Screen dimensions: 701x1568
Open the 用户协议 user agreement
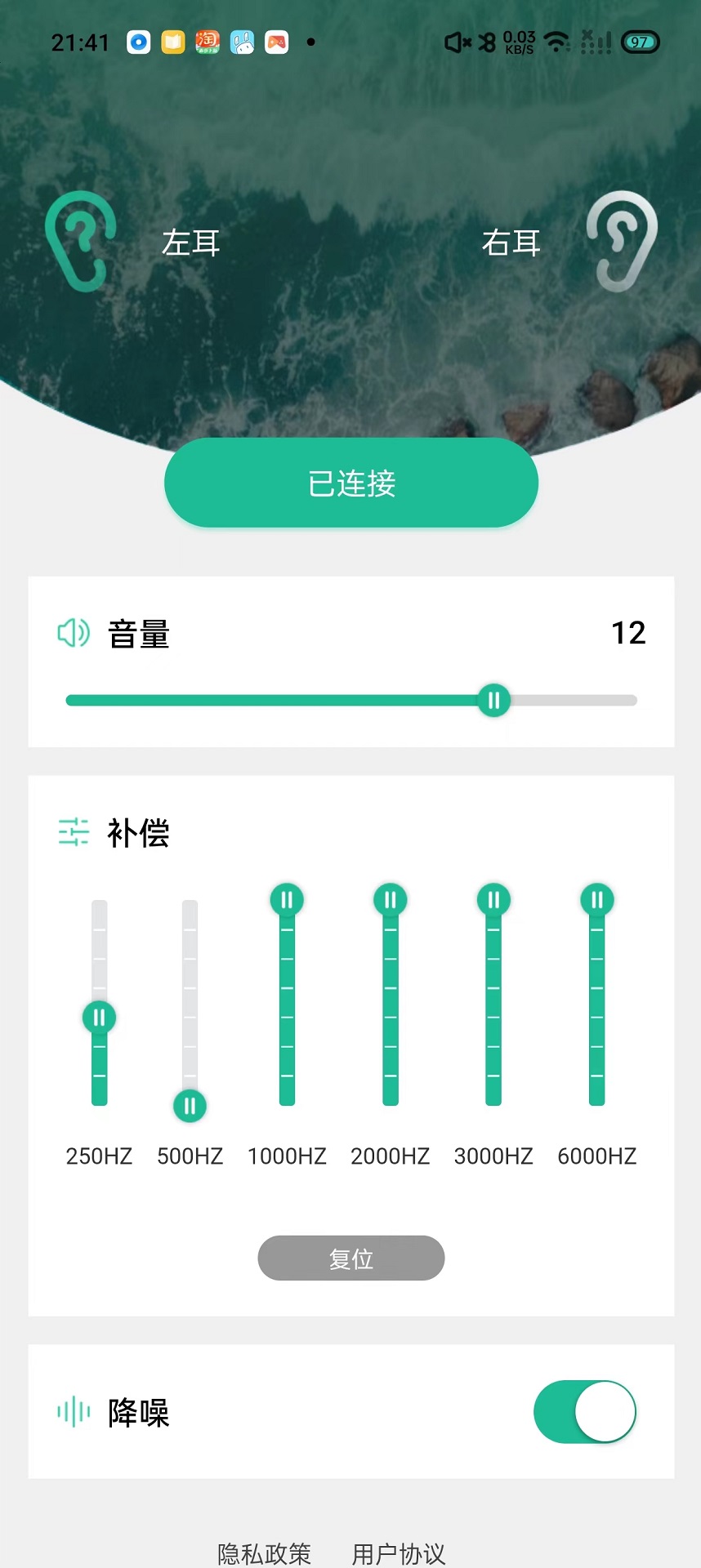(x=400, y=1552)
